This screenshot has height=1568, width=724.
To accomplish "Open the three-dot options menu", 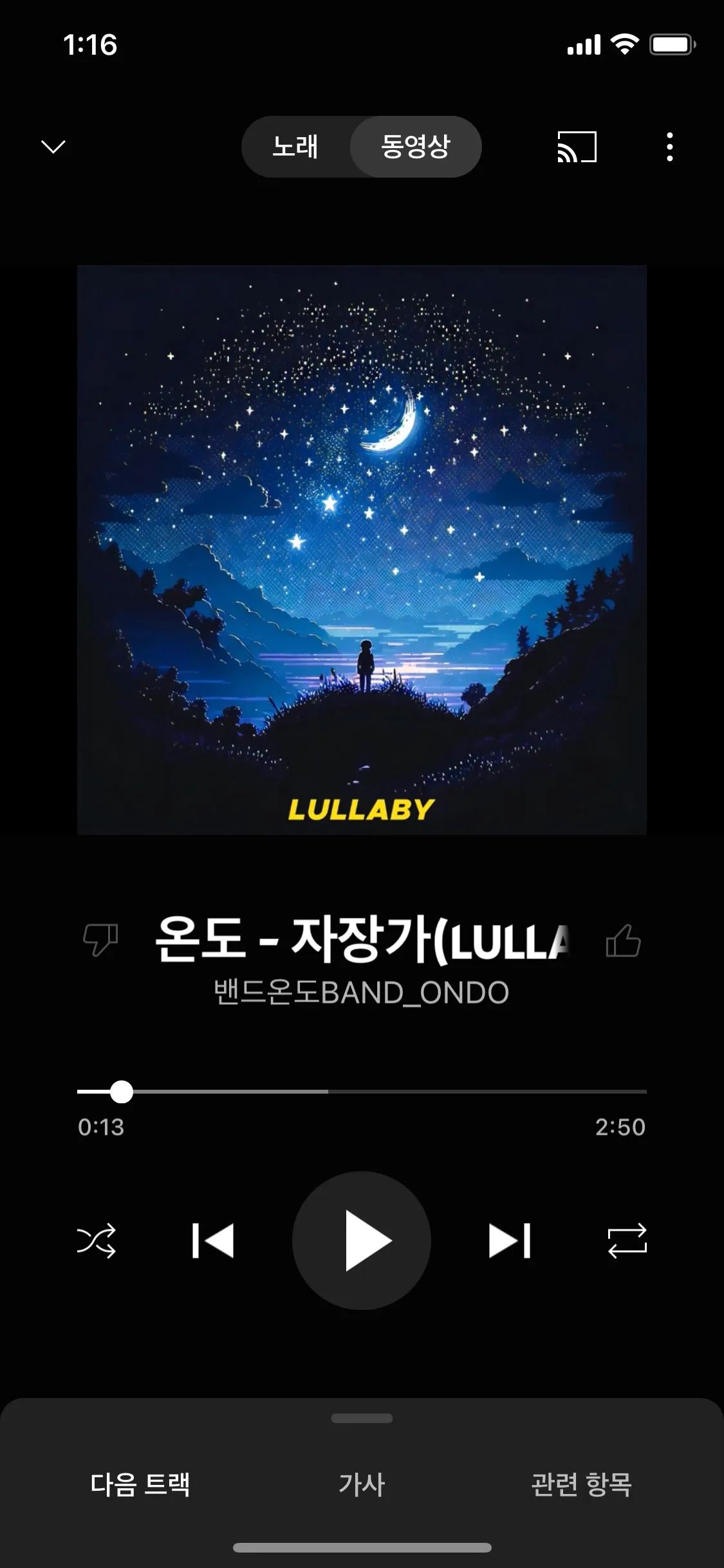I will pos(669,147).
